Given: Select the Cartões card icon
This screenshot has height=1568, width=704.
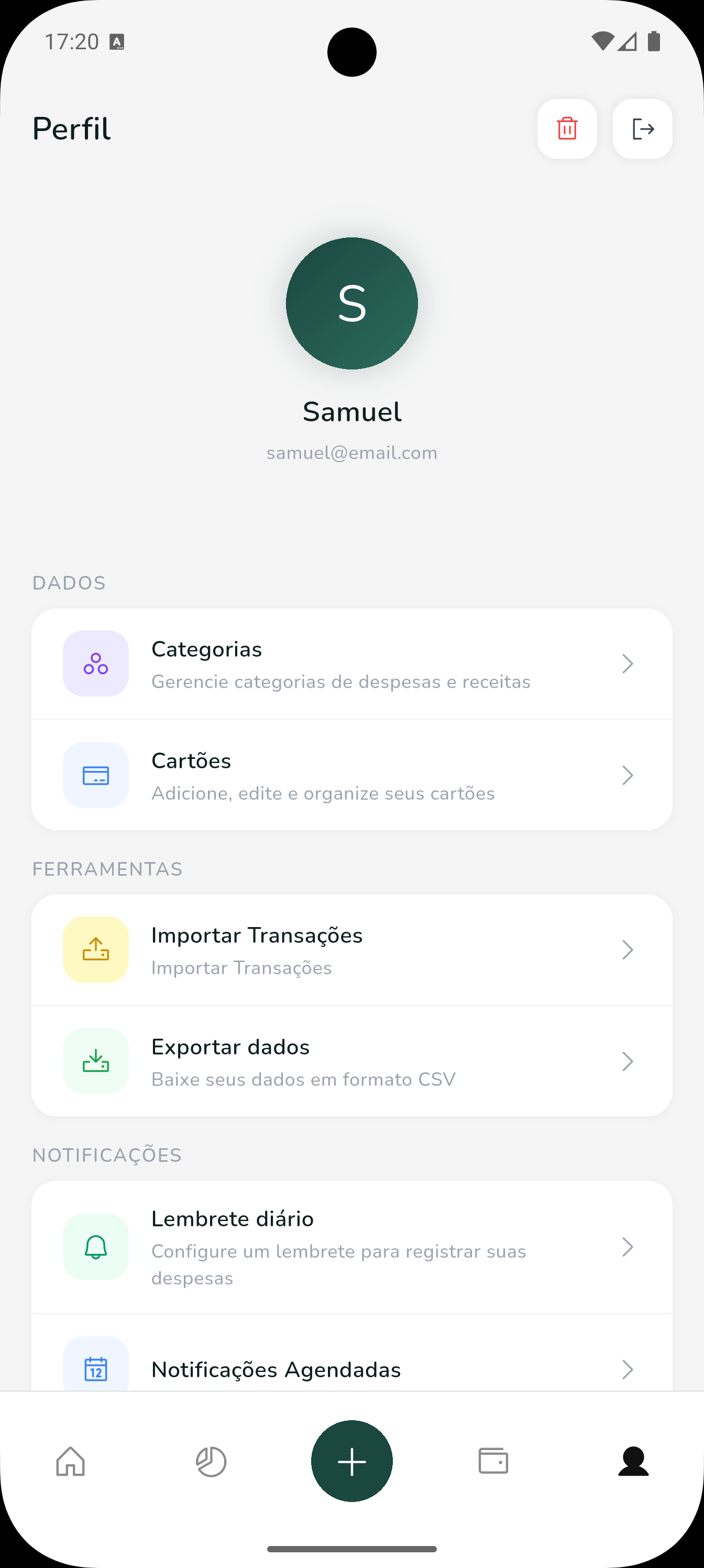Looking at the screenshot, I should point(95,775).
